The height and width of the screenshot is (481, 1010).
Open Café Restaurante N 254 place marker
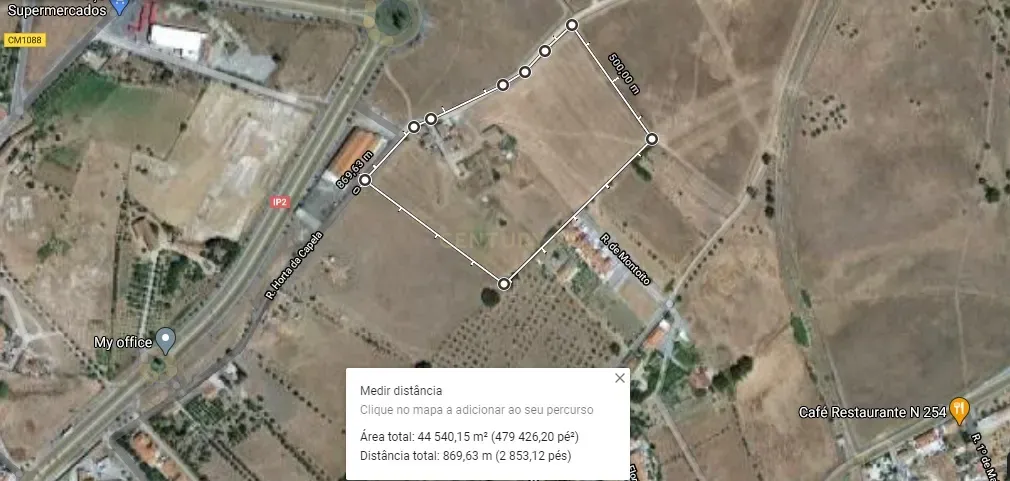pyautogui.click(x=959, y=407)
